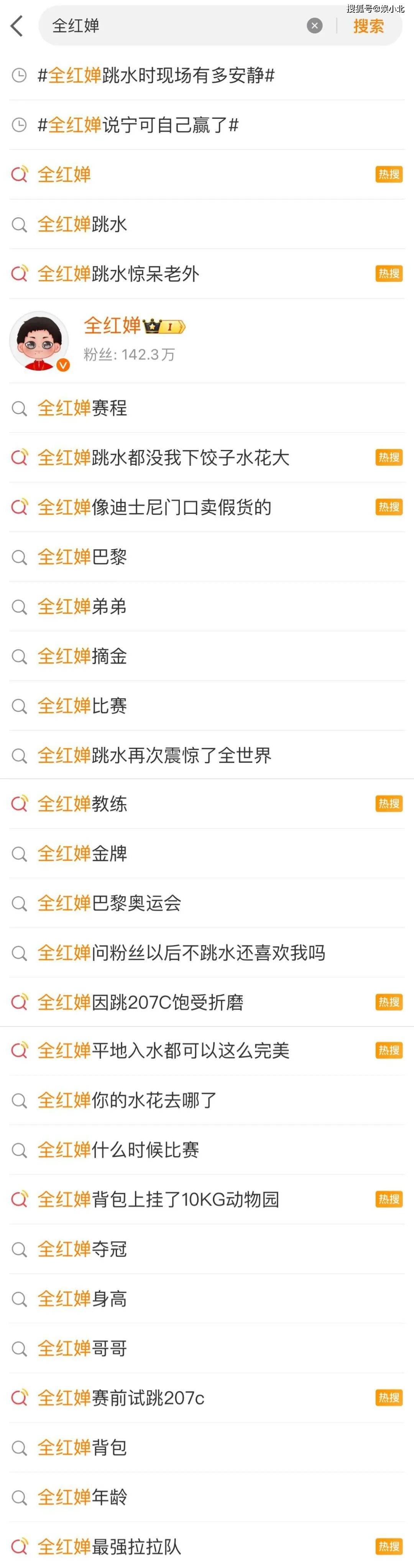Open history item #全红婵说宁可自己赢了#
The width and height of the screenshot is (414, 1568).
click(138, 125)
